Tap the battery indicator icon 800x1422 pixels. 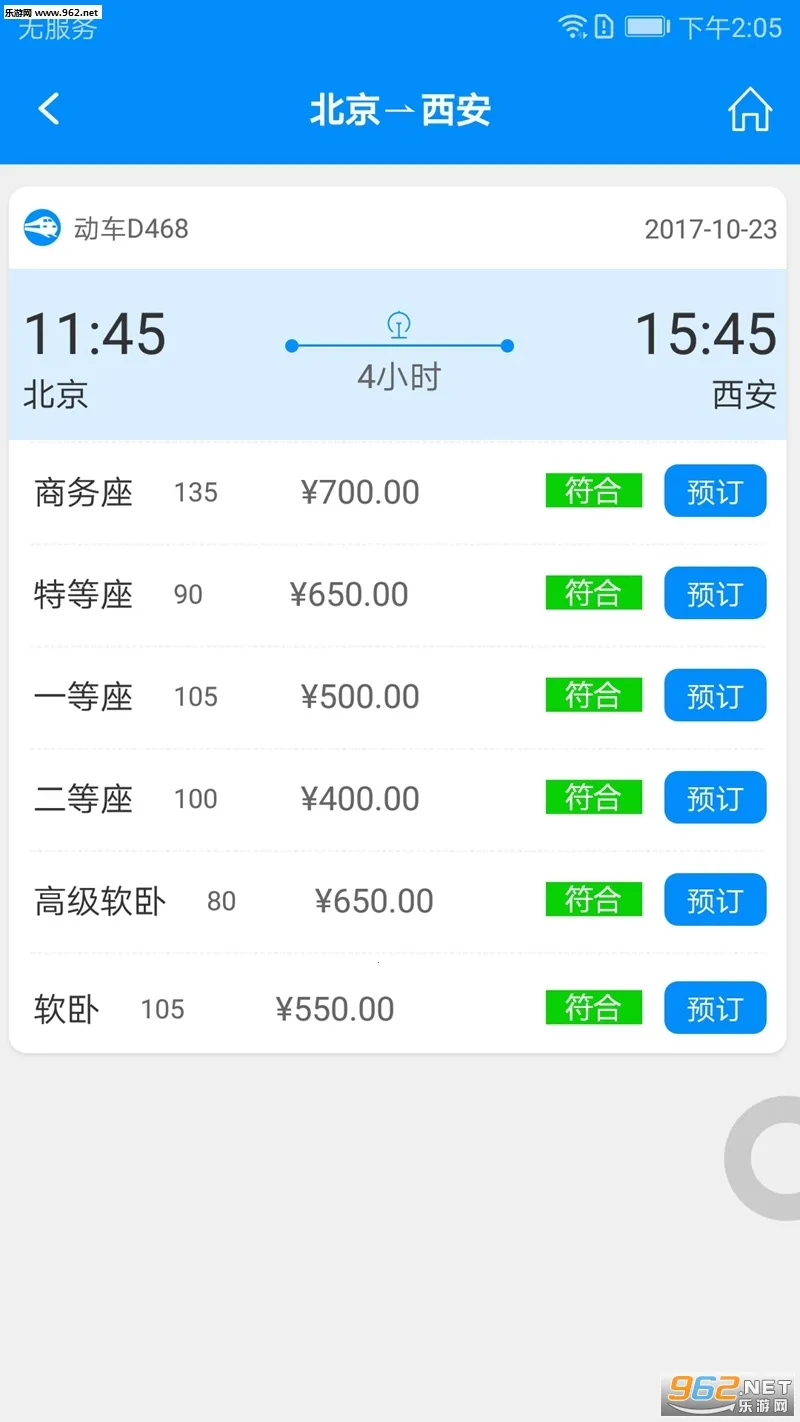click(645, 26)
